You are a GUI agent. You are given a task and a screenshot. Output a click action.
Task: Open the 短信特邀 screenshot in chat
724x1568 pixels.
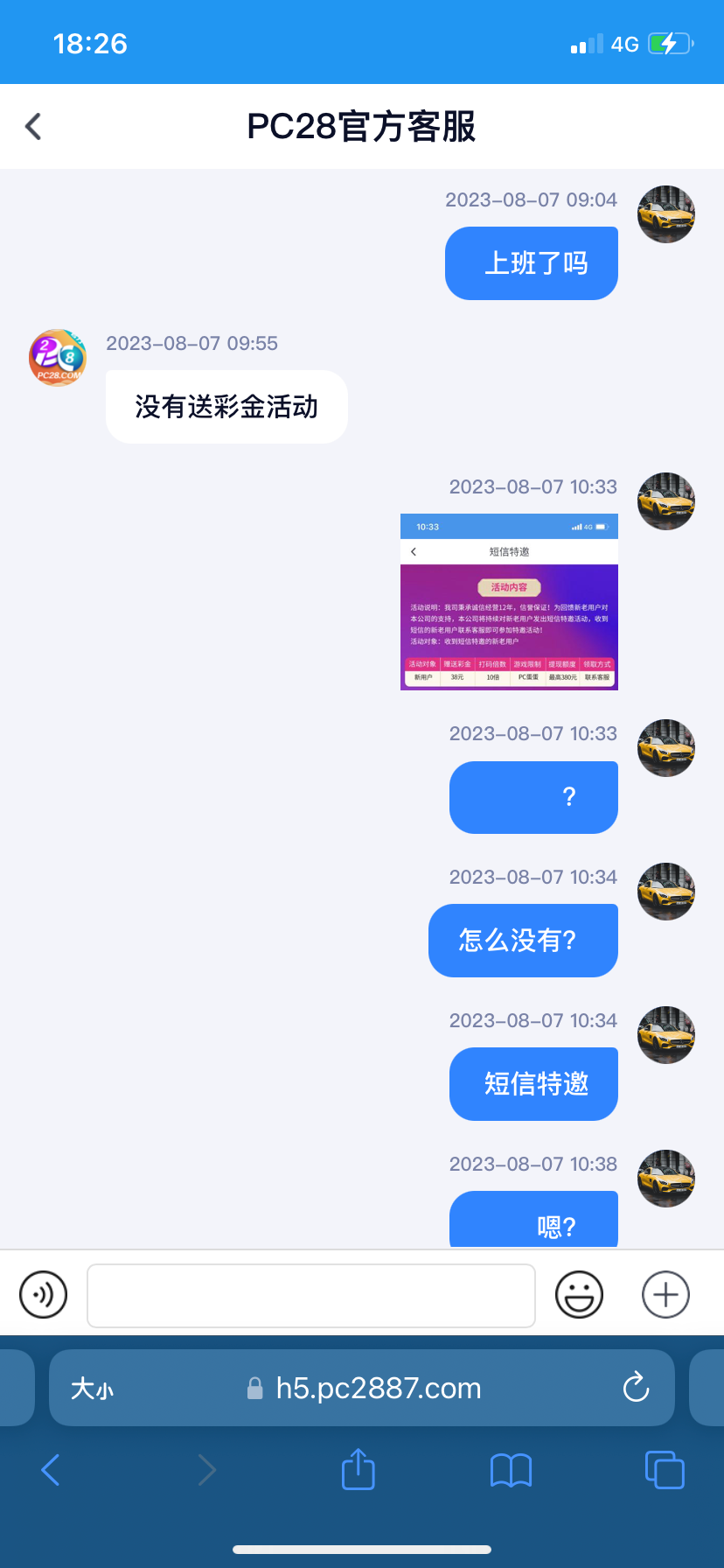[509, 601]
